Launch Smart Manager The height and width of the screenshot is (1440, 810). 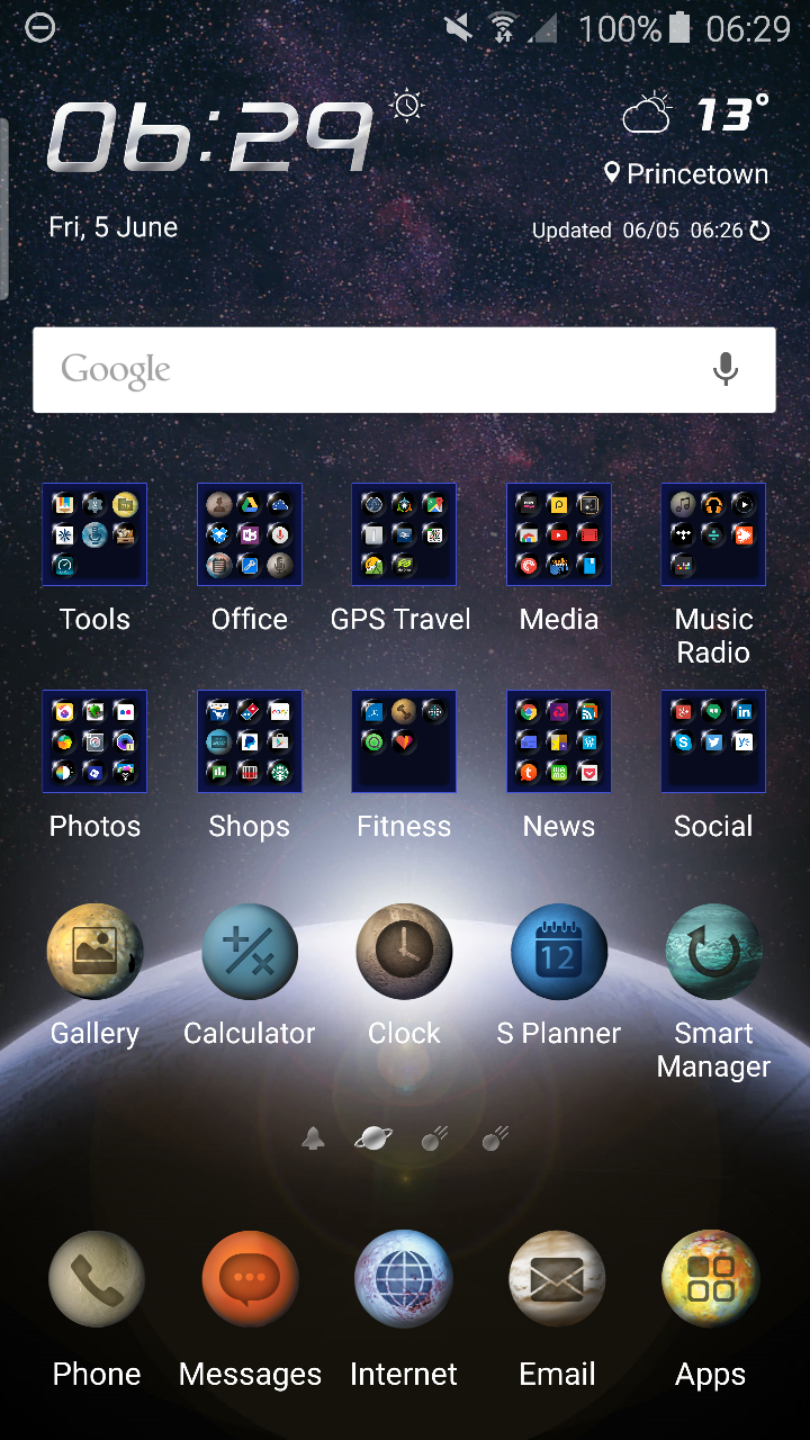click(x=713, y=952)
